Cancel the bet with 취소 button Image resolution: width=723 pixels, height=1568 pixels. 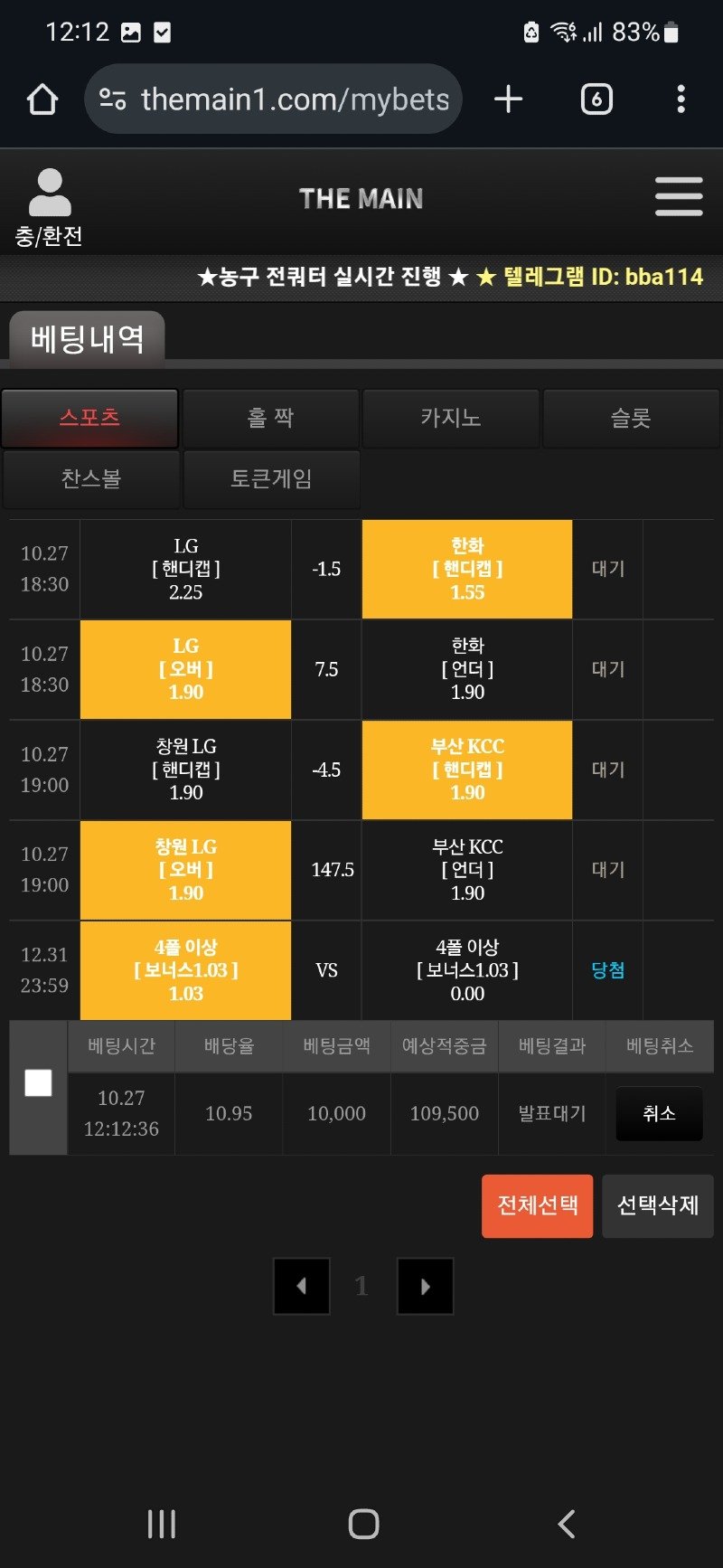(x=659, y=1113)
